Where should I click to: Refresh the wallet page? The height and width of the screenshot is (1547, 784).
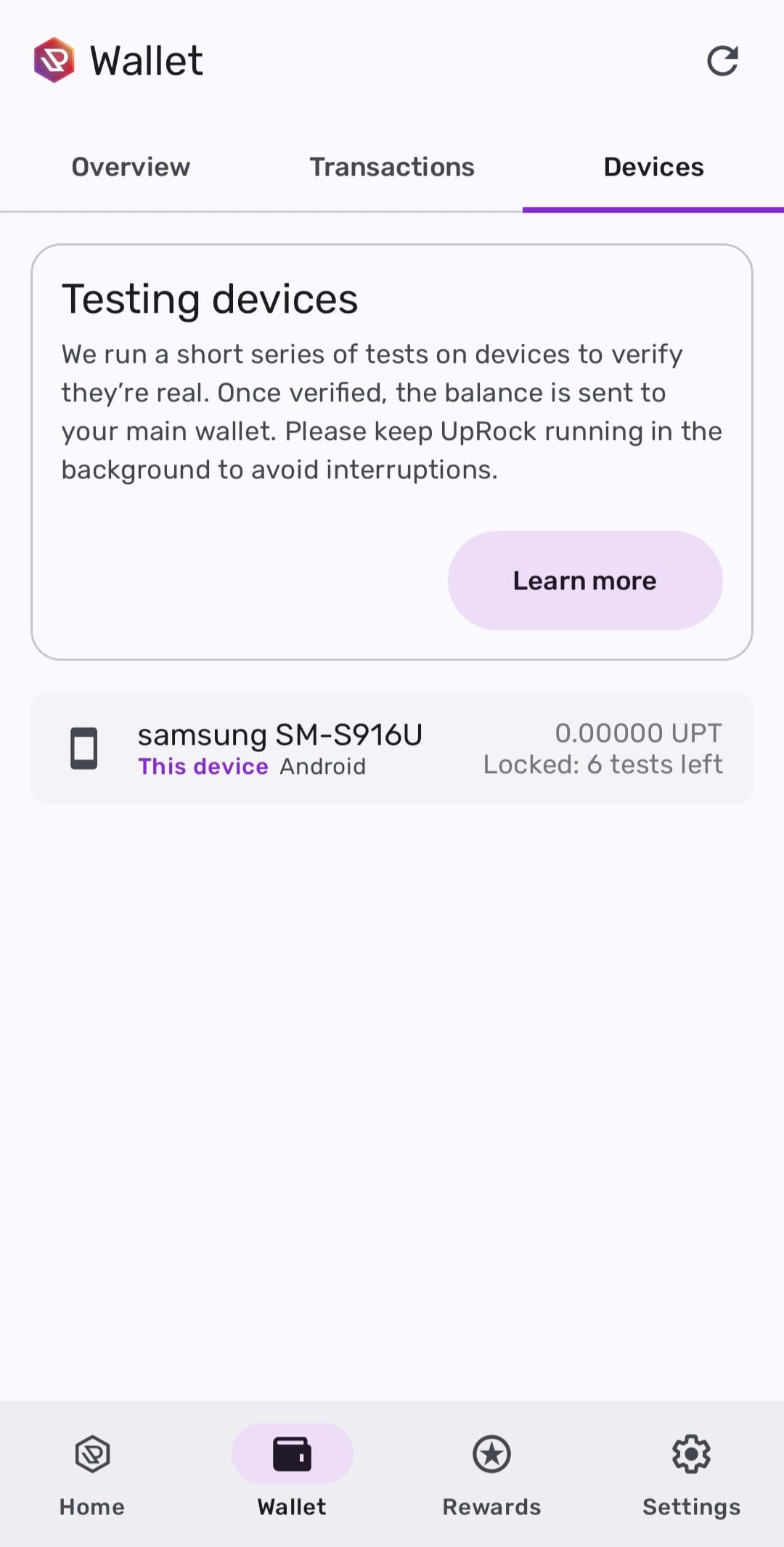tap(722, 61)
